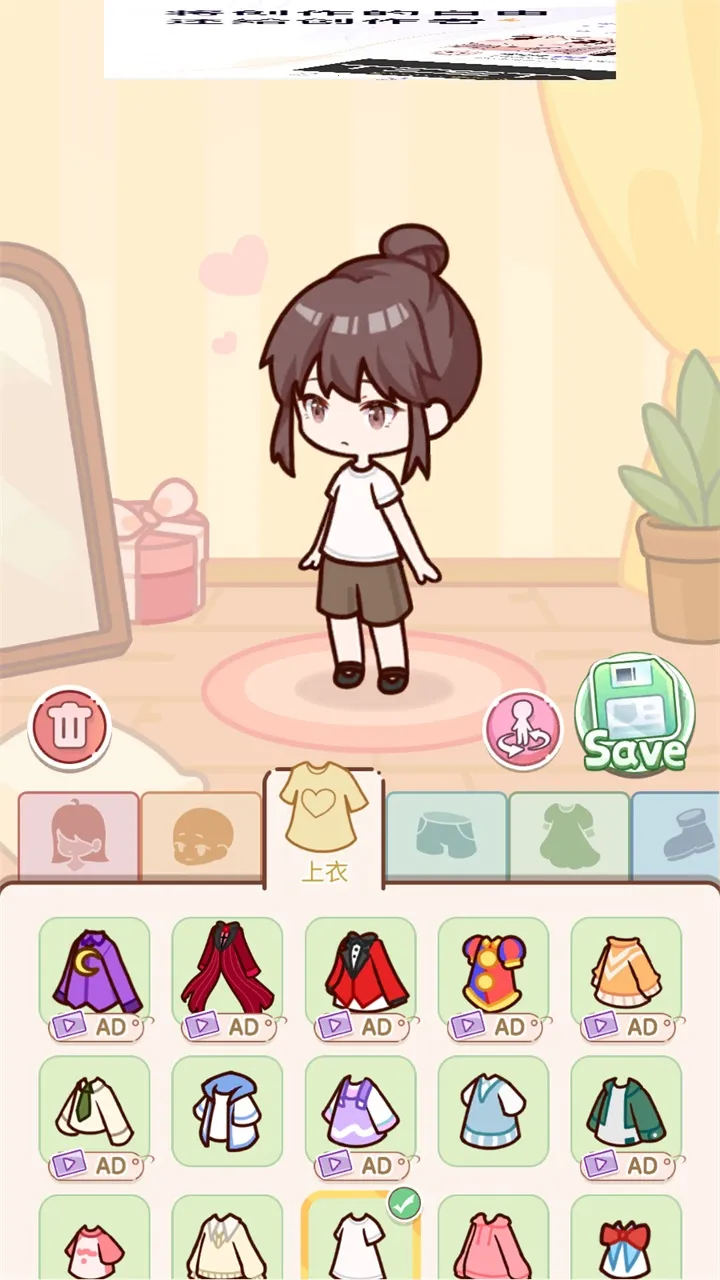
Task: Switch to the shoes category tab
Action: (680, 835)
